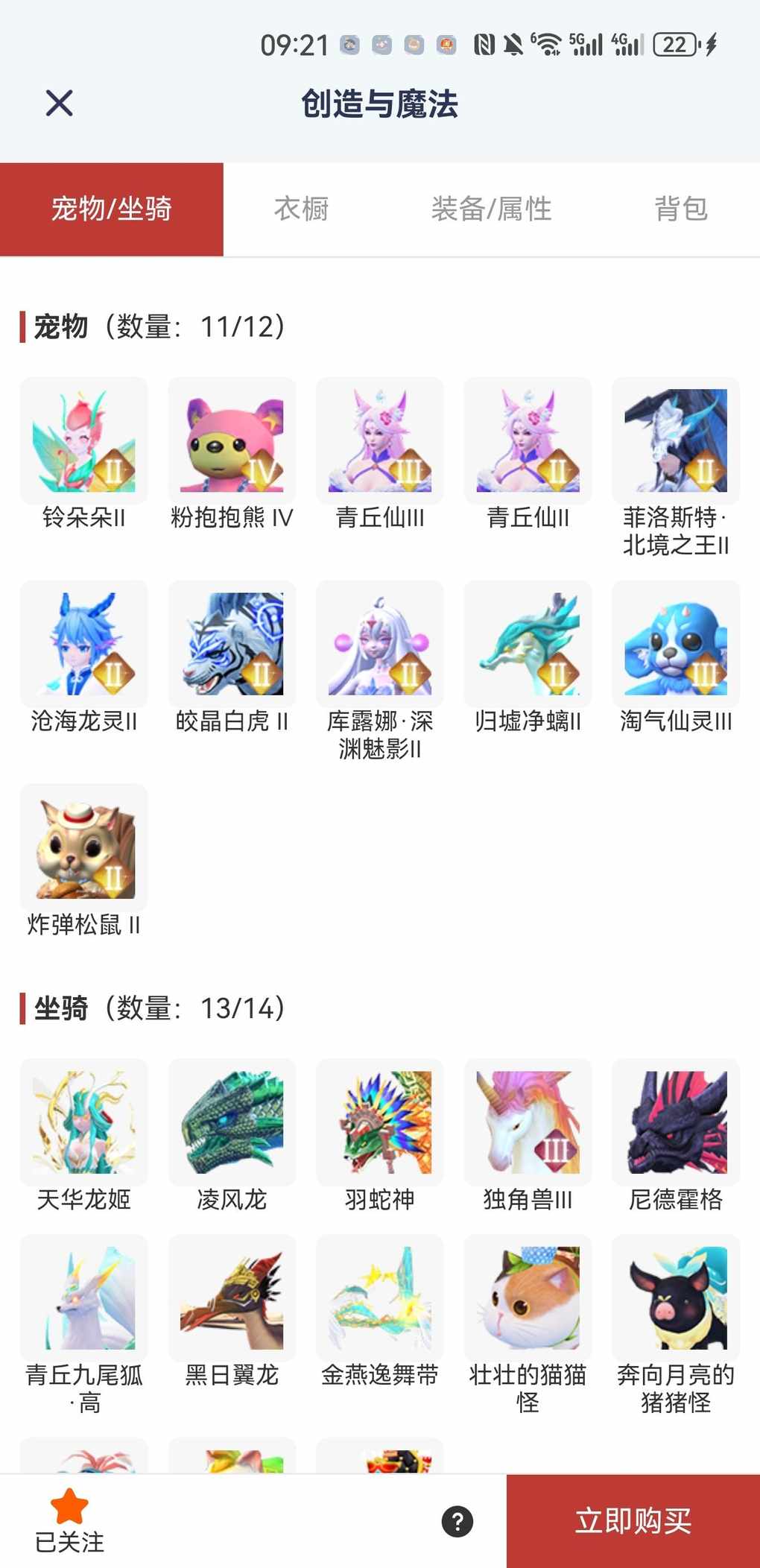This screenshot has height=1568, width=760.
Task: Tap 立即购买 to buy now
Action: [x=633, y=1520]
